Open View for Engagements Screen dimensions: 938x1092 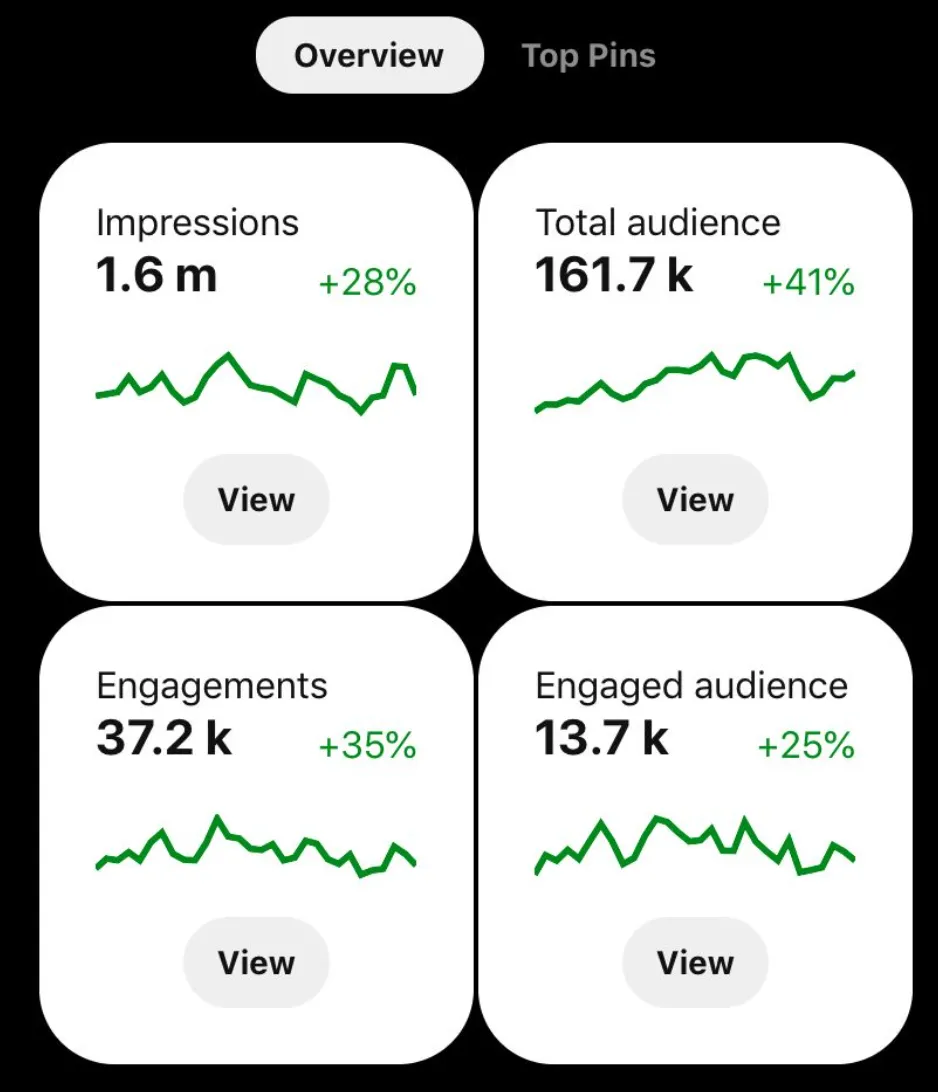(x=256, y=962)
